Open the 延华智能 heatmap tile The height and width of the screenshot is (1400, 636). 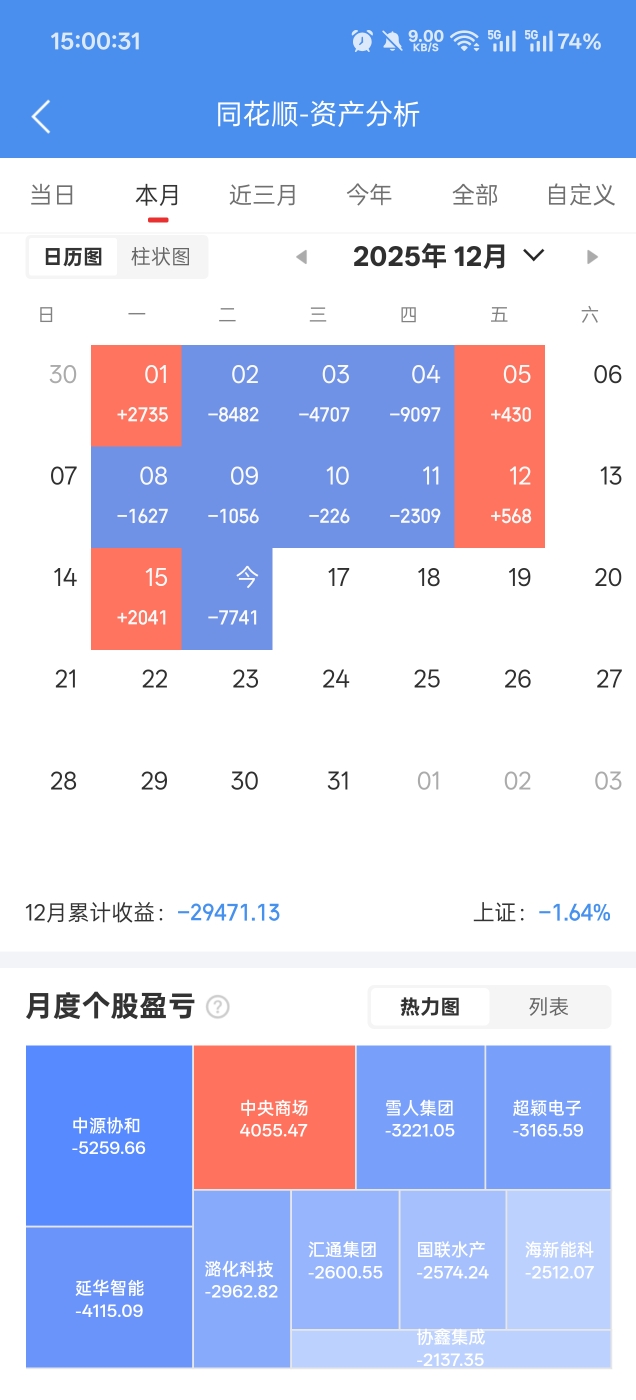pos(109,1297)
